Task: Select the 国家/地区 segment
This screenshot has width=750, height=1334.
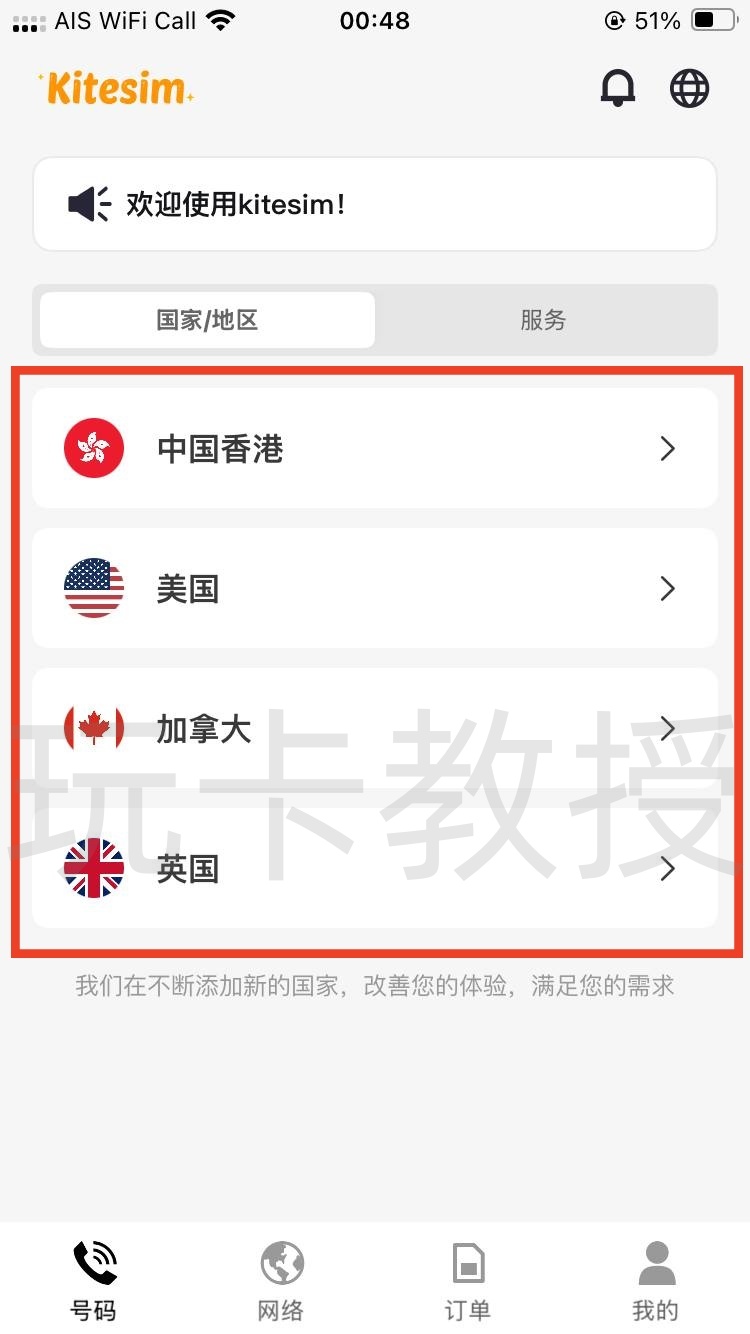Action: (x=208, y=320)
